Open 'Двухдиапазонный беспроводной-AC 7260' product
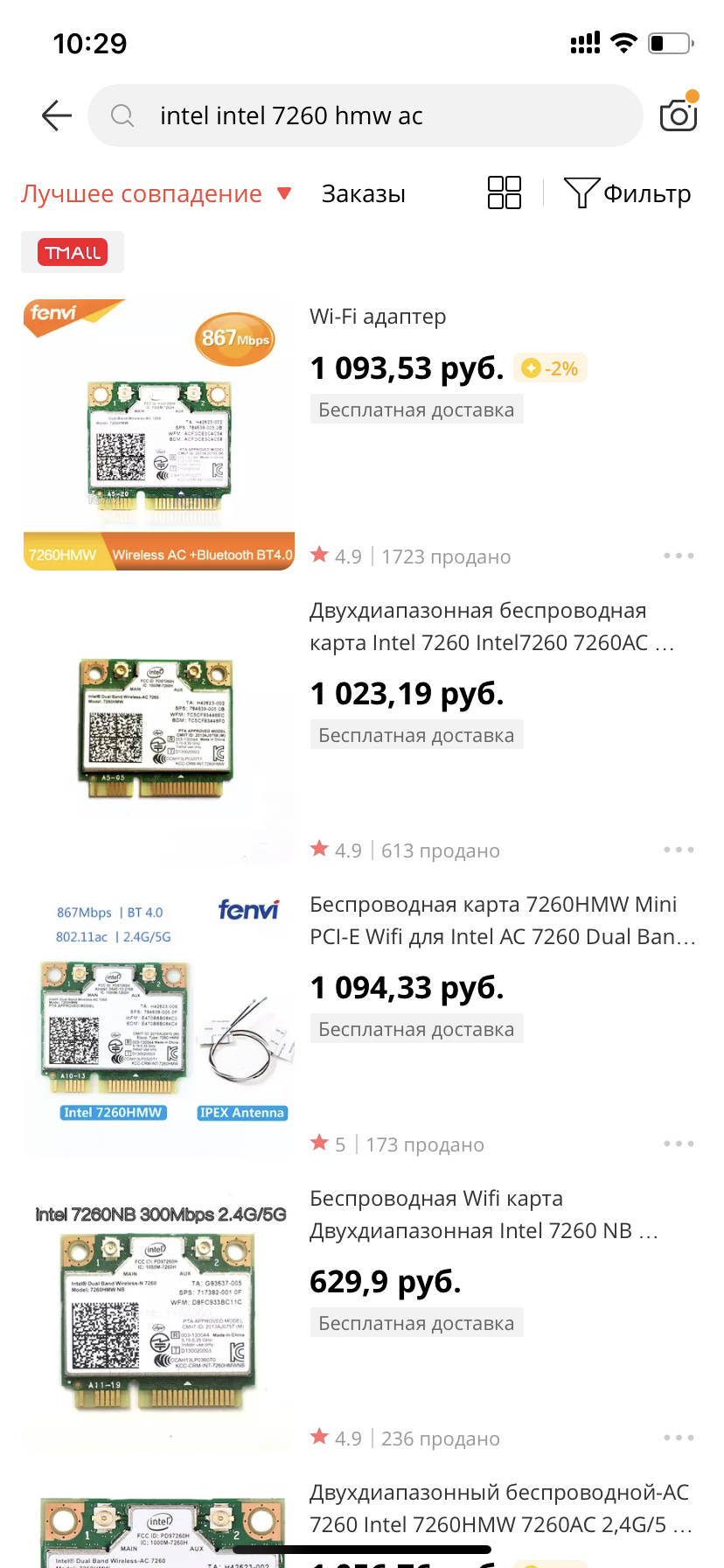 click(500, 1508)
